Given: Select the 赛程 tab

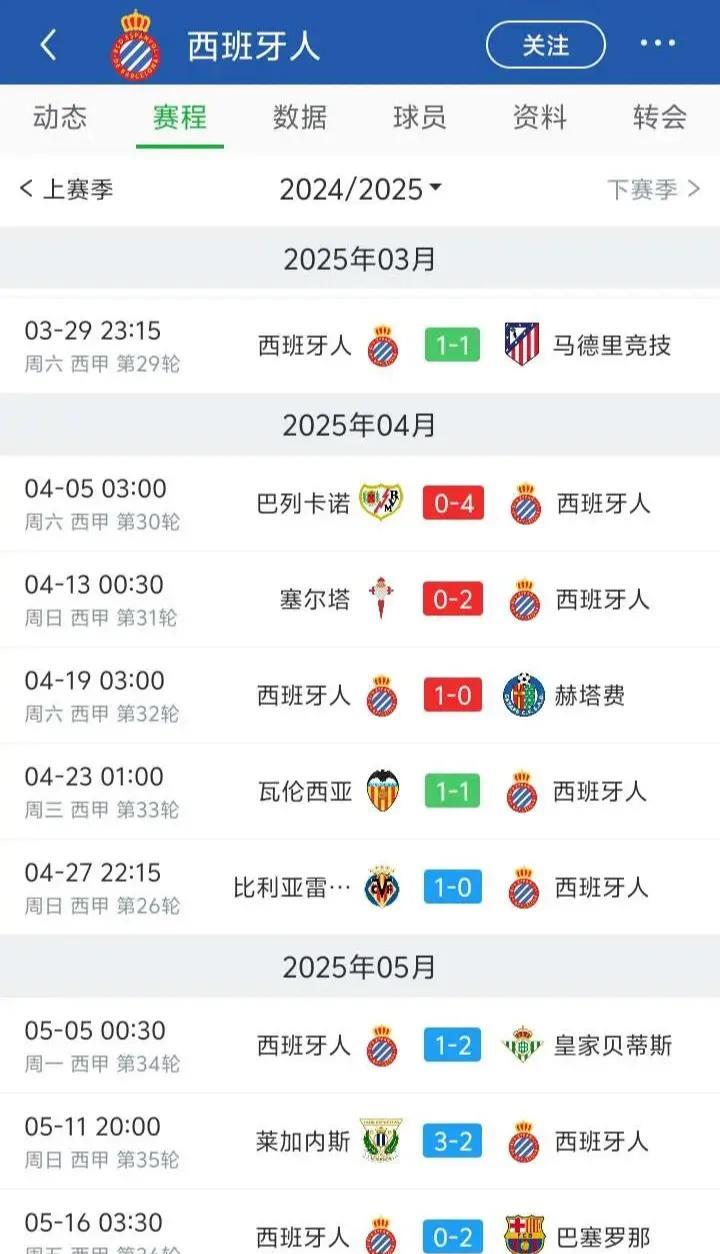Looking at the screenshot, I should point(180,117).
